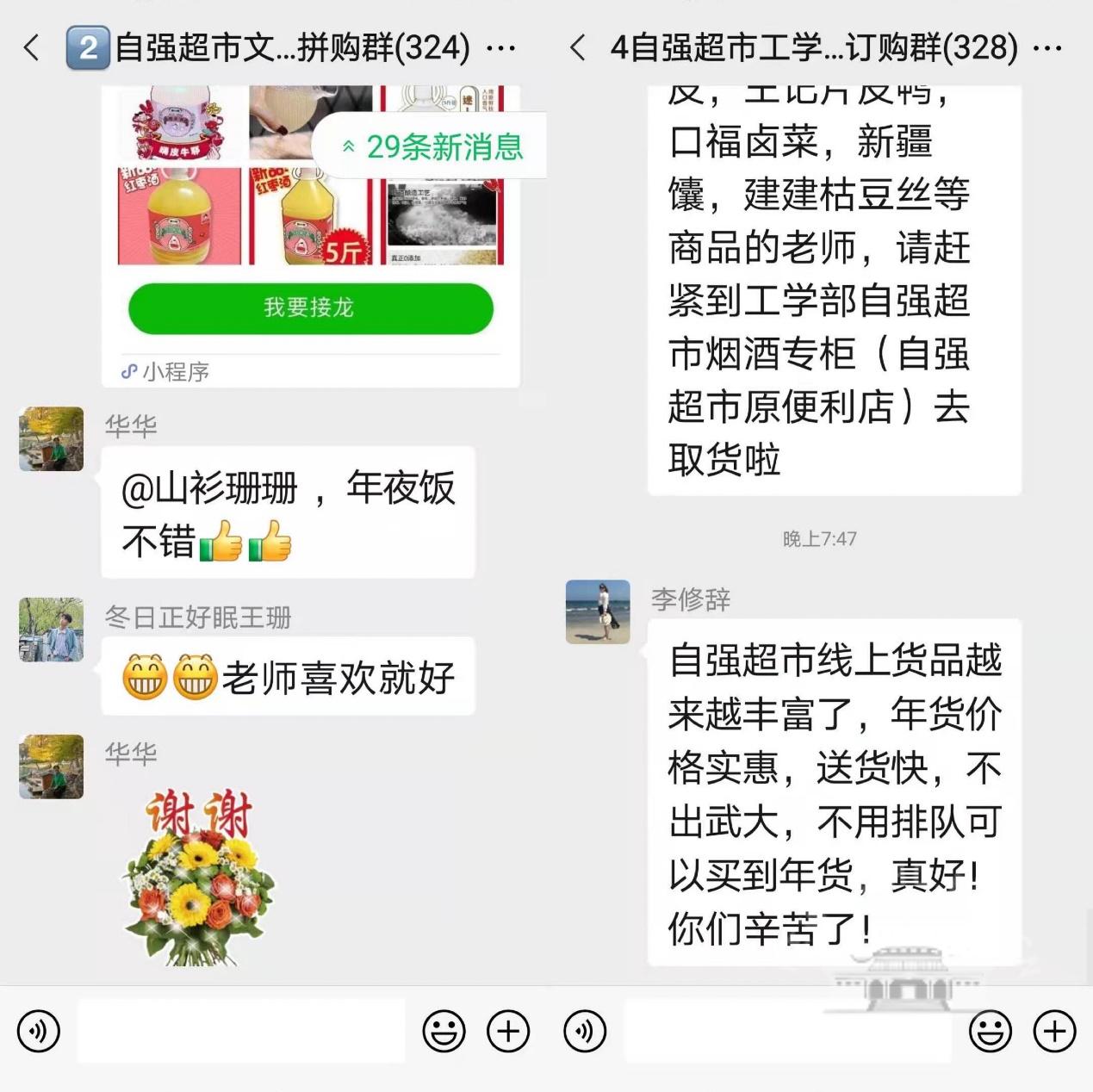The width and height of the screenshot is (1093, 1092).
Task: Open 冬日正好眠王珊's profile avatar
Action: click(52, 630)
